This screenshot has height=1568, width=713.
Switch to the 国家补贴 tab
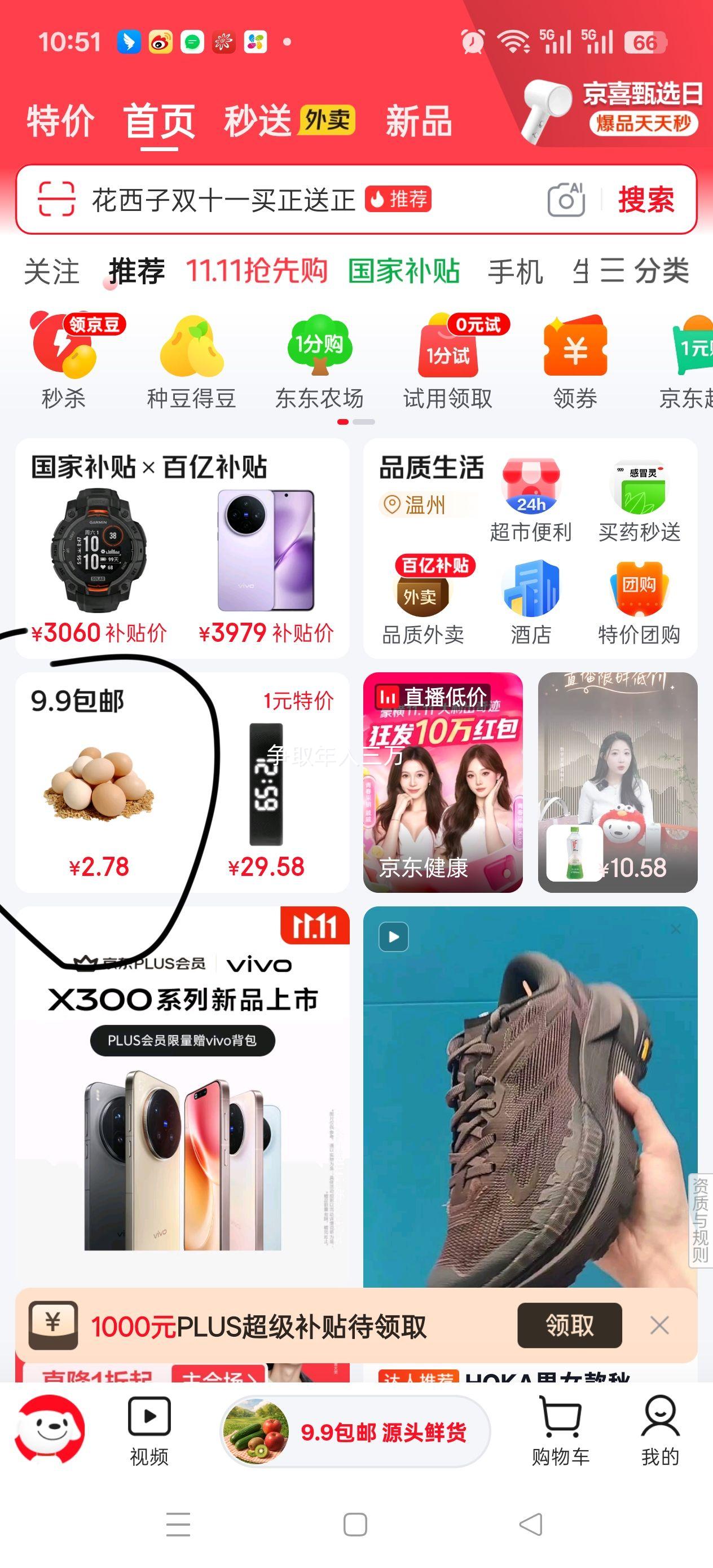405,271
